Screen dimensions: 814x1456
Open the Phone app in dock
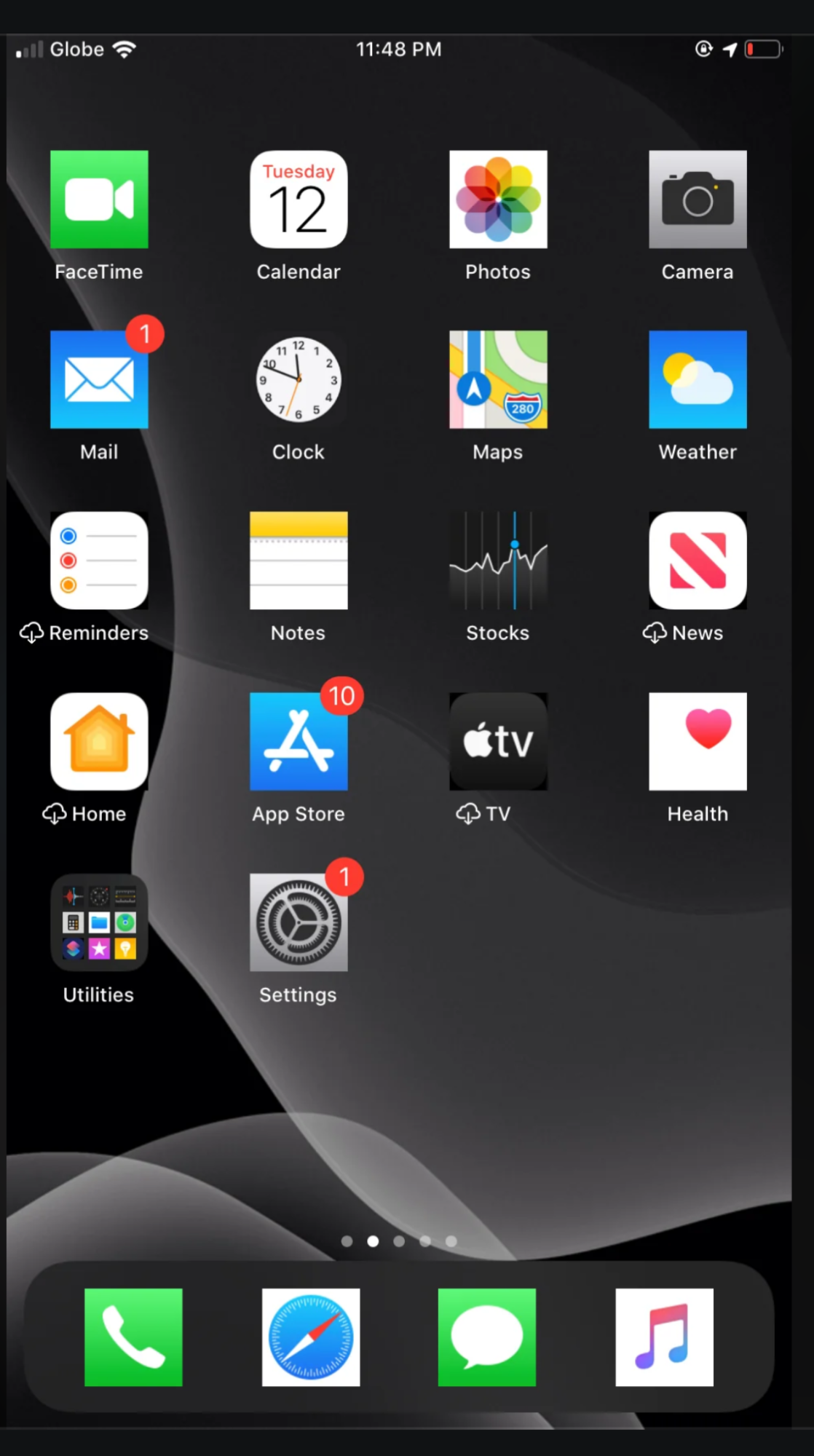(x=133, y=1337)
